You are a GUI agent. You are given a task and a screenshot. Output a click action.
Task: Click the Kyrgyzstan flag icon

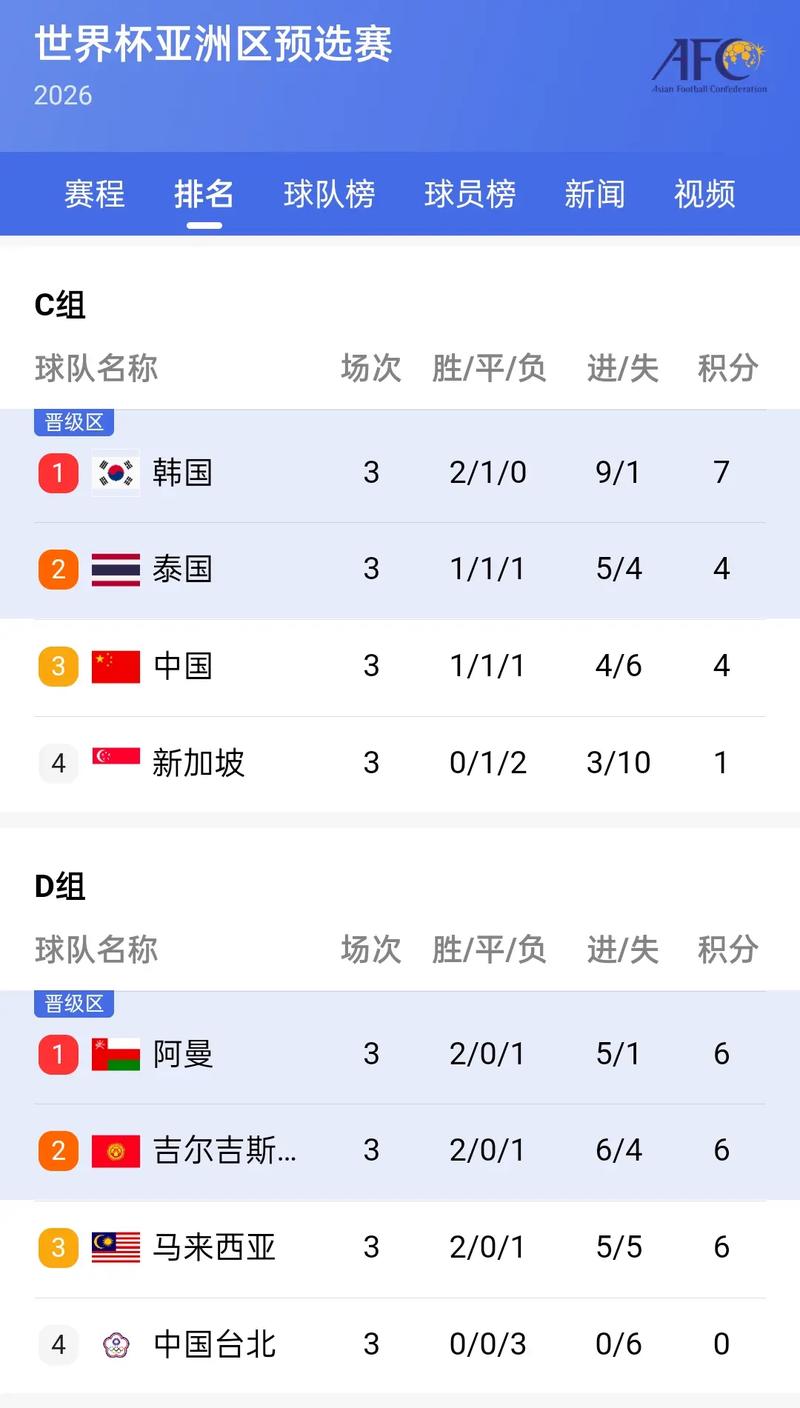click(x=115, y=1150)
